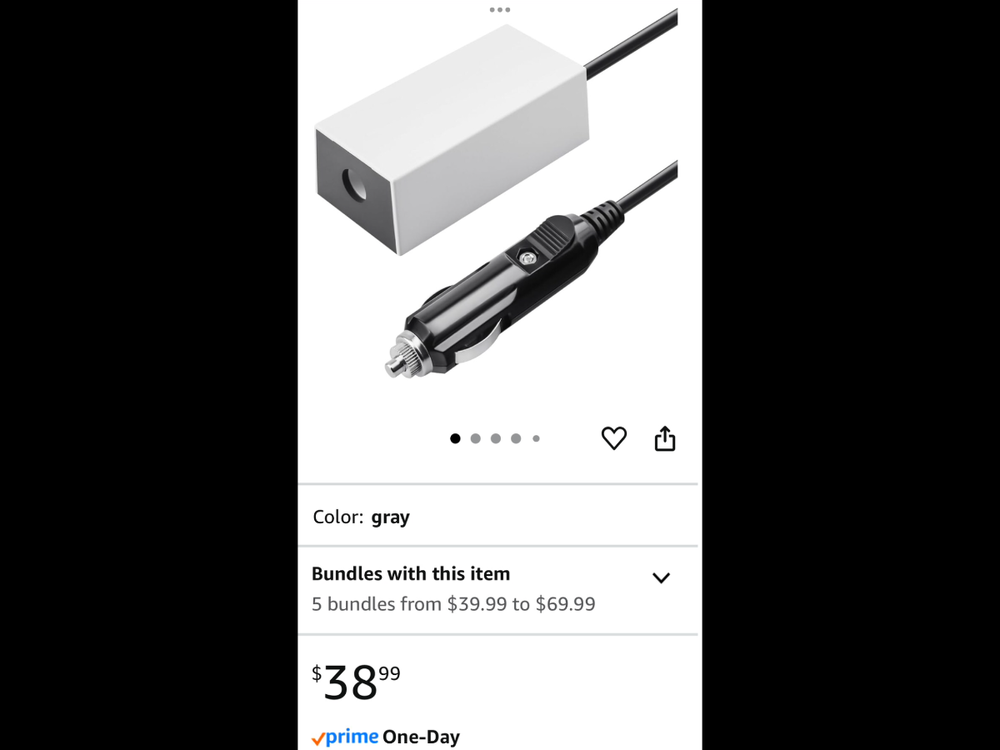The image size is (1000, 750).
Task: Add this item to your wish list
Action: [614, 438]
